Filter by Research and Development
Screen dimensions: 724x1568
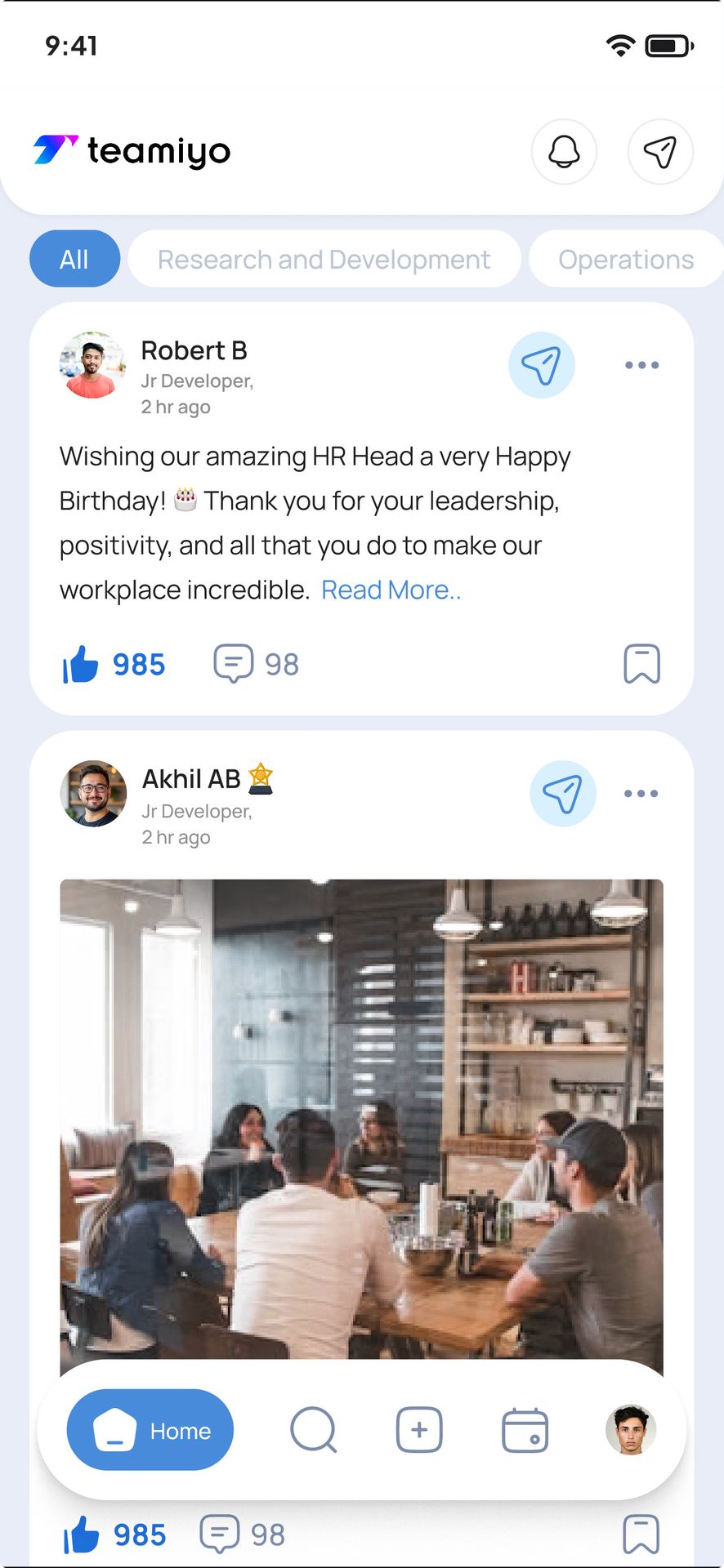click(324, 259)
